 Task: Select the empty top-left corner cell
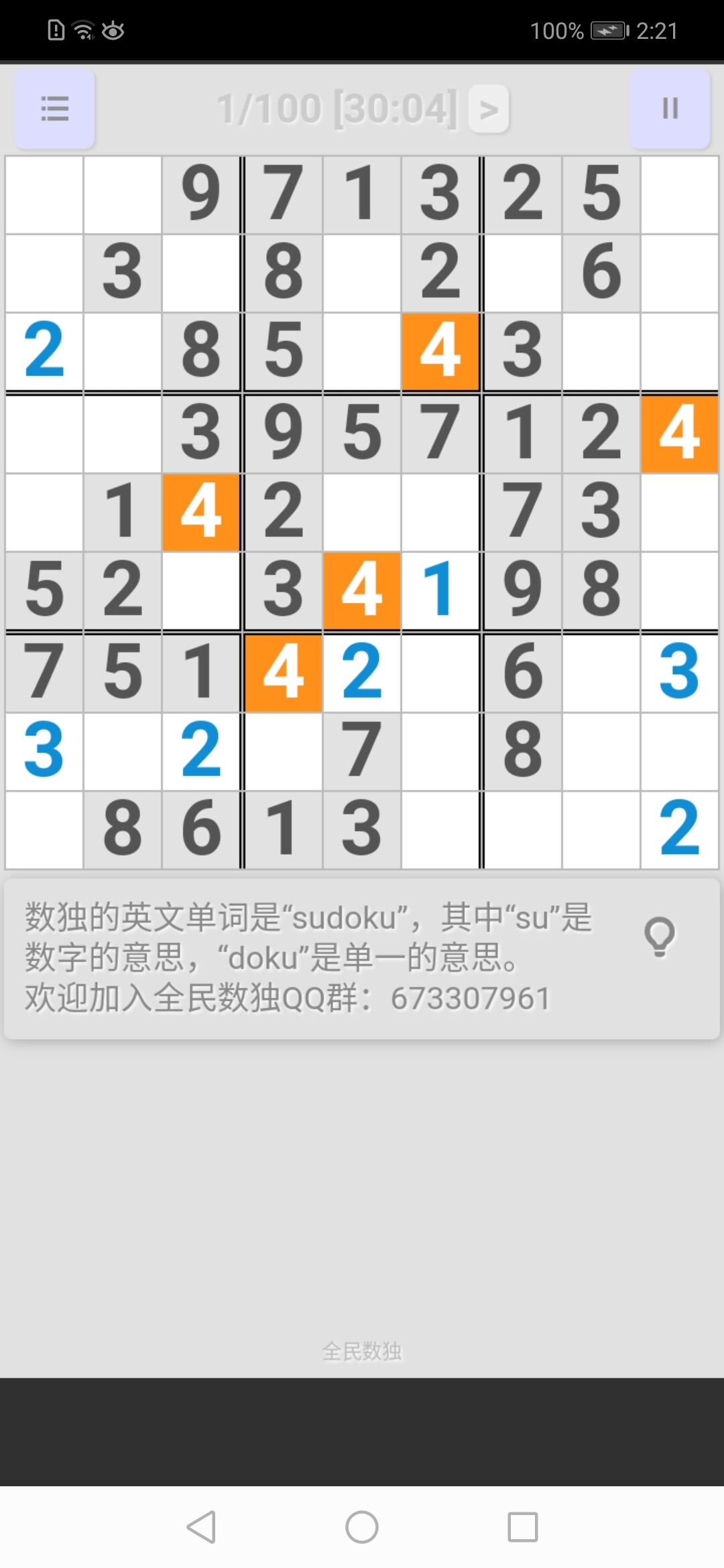[x=44, y=195]
